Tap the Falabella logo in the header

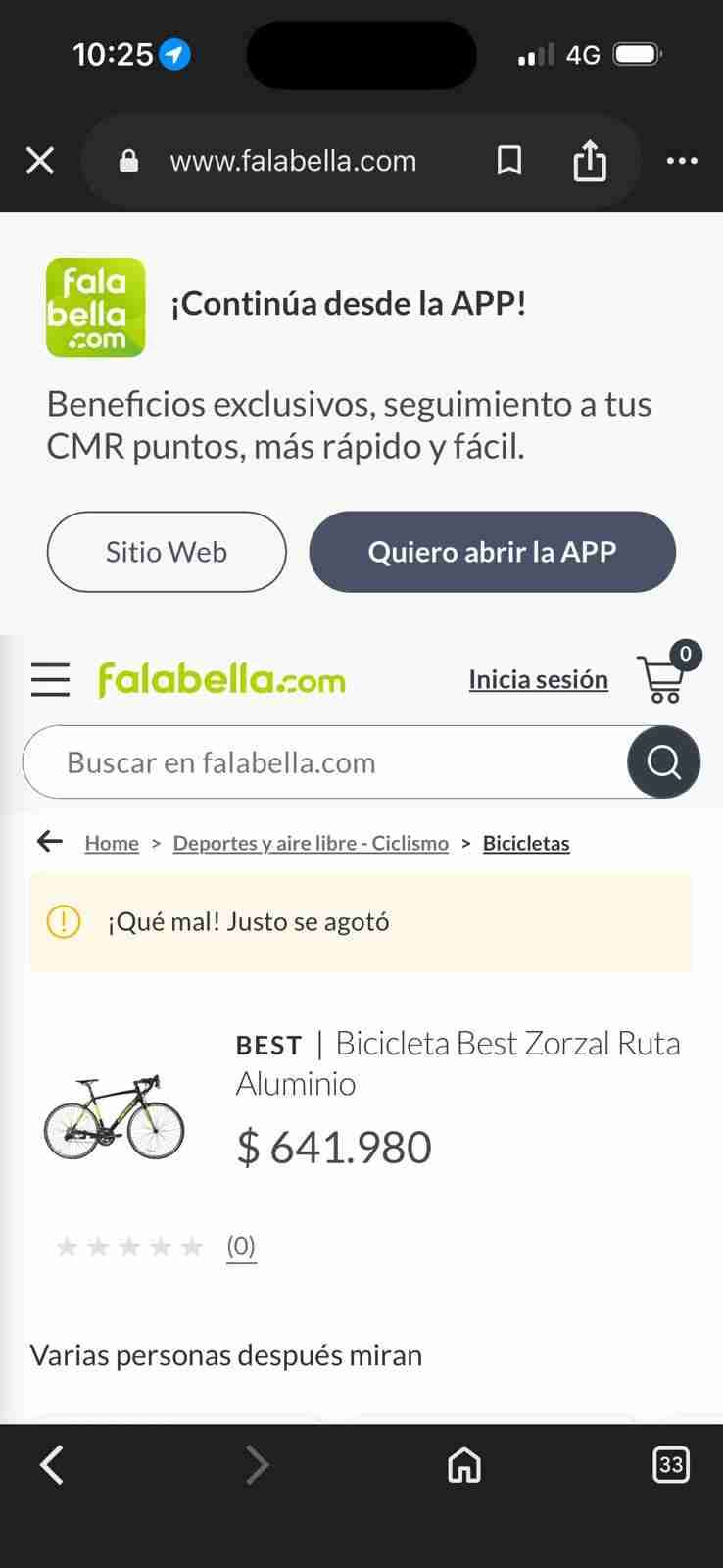(x=221, y=678)
